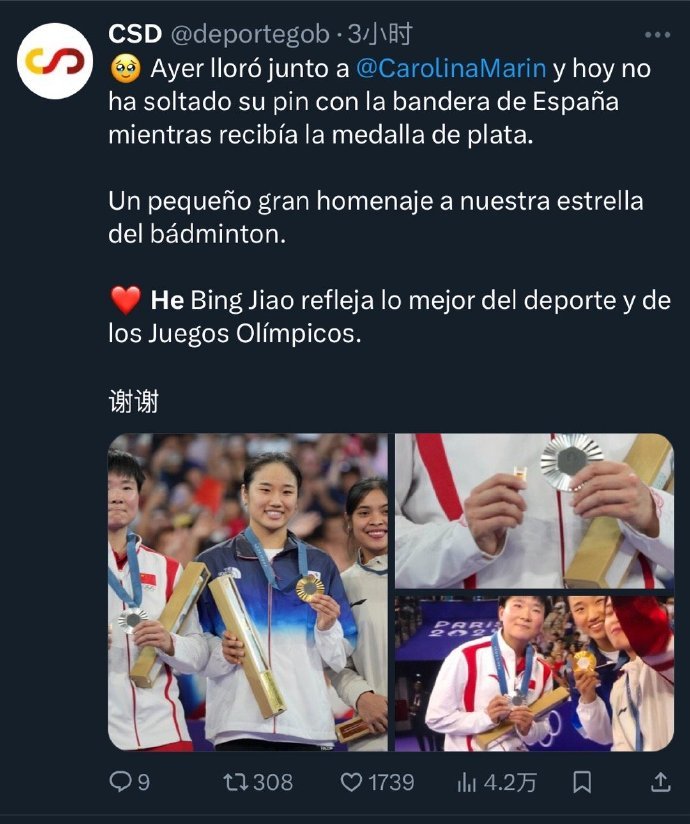Open the CSD profile avatar
The height and width of the screenshot is (824, 690).
(56, 60)
